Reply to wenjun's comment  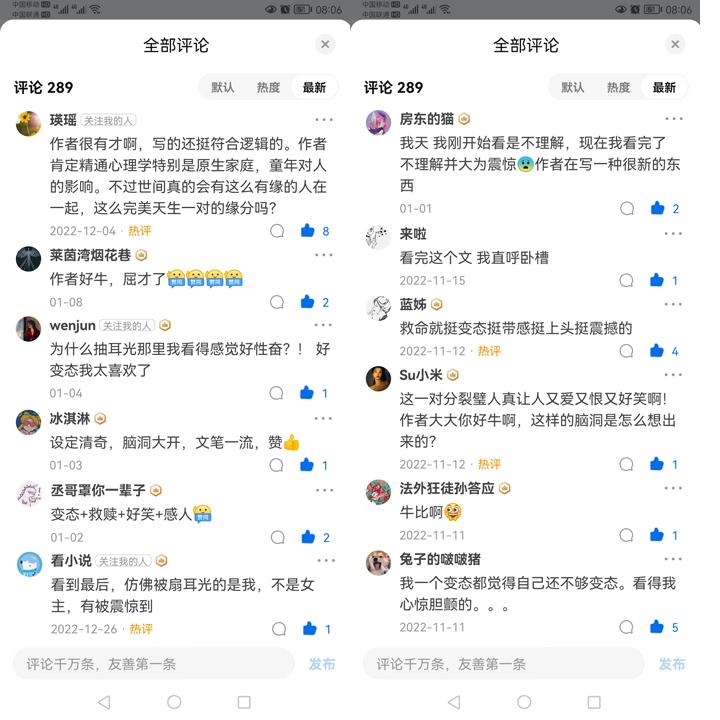tap(277, 394)
